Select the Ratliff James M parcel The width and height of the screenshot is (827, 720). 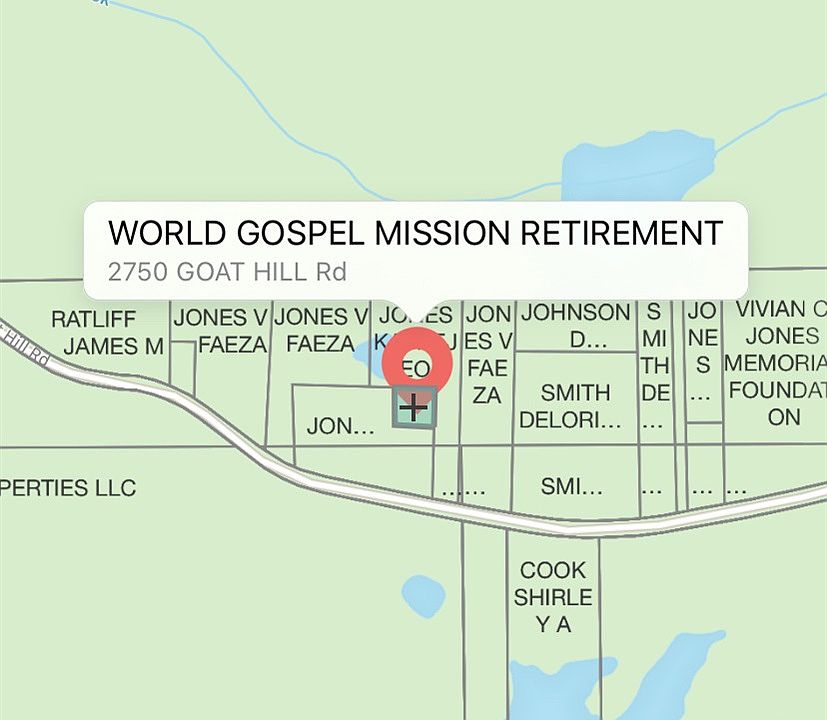pos(107,333)
